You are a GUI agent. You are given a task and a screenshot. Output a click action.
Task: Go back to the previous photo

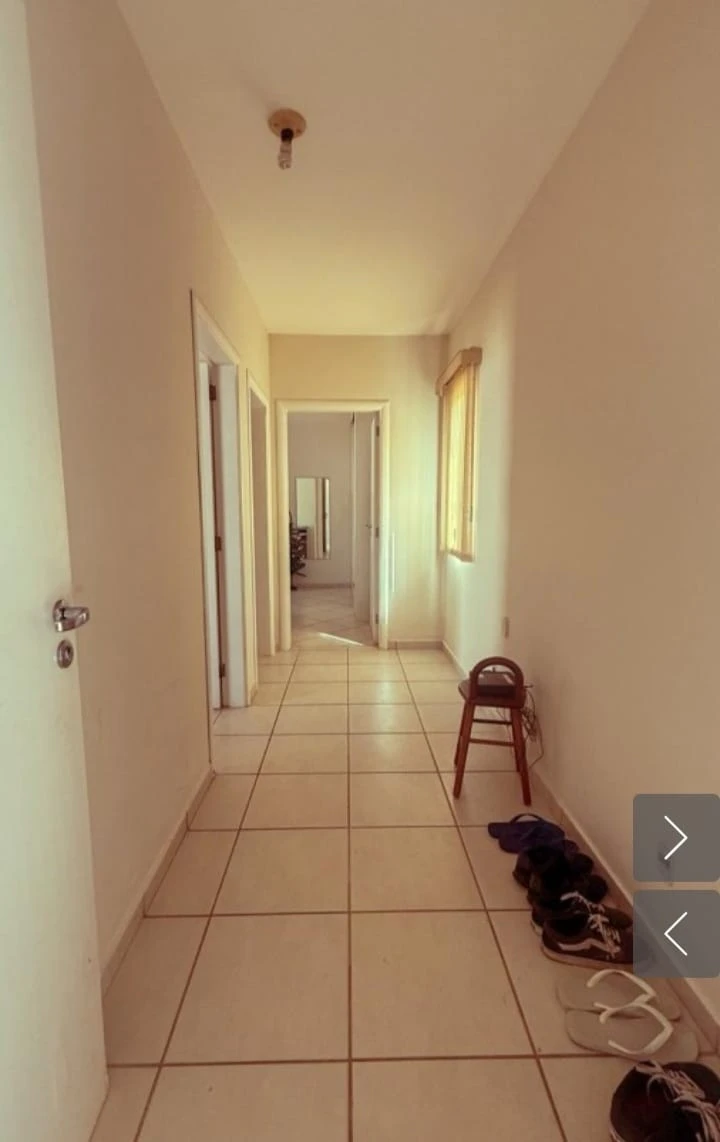coord(676,933)
